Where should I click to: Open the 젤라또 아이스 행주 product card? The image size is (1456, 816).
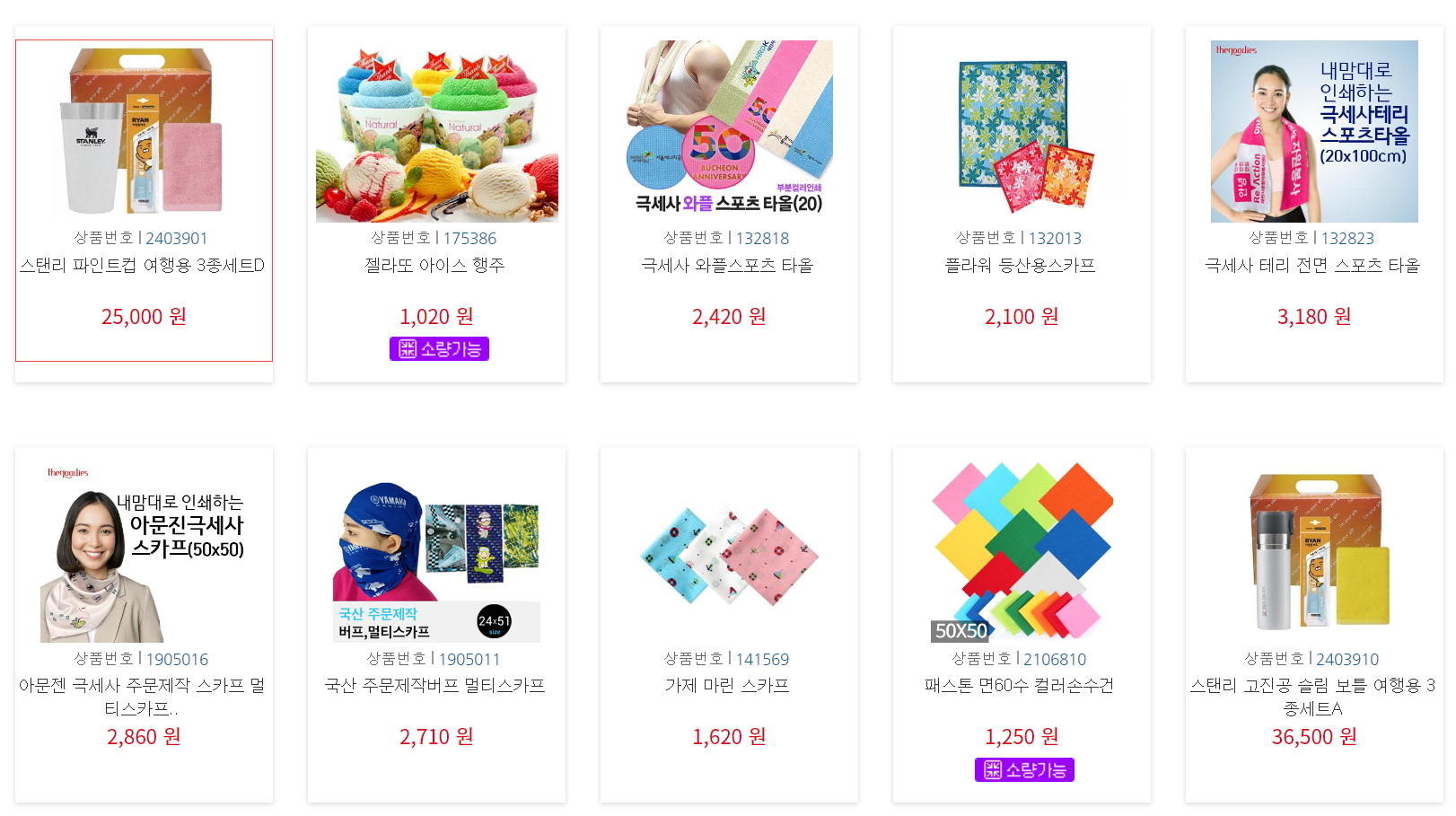click(x=436, y=266)
